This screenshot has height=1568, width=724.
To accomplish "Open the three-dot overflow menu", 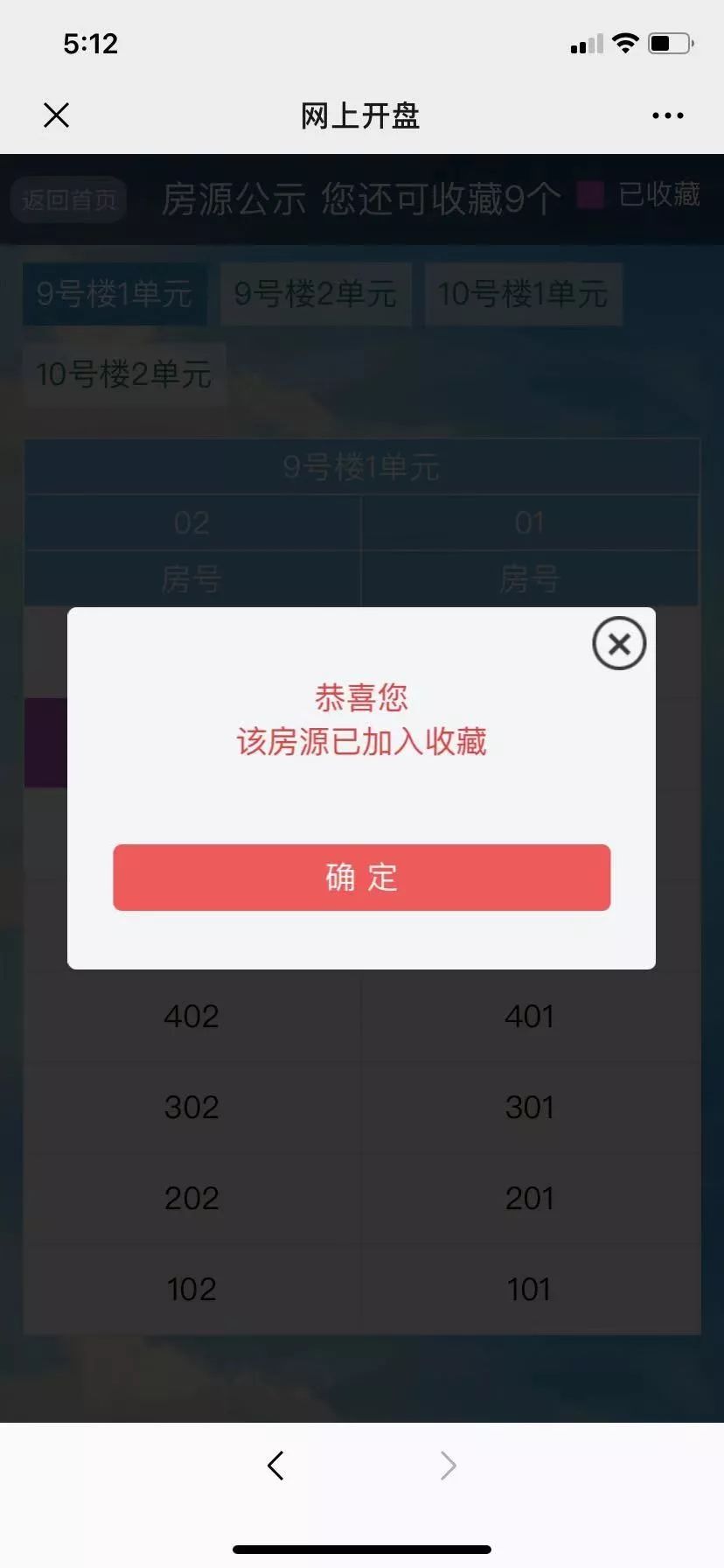I will tap(667, 115).
